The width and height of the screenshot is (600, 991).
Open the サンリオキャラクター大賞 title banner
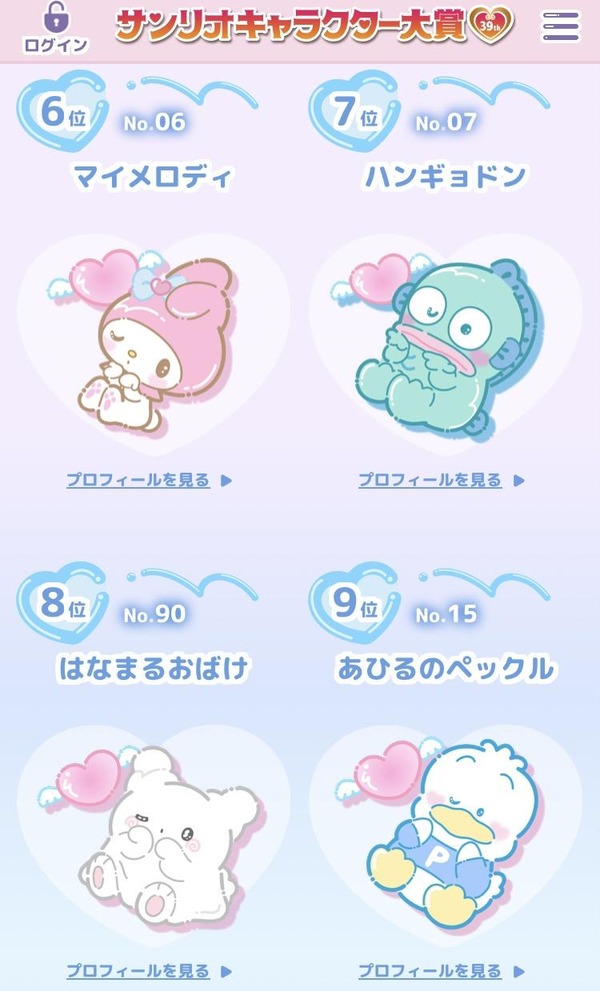tap(315, 25)
